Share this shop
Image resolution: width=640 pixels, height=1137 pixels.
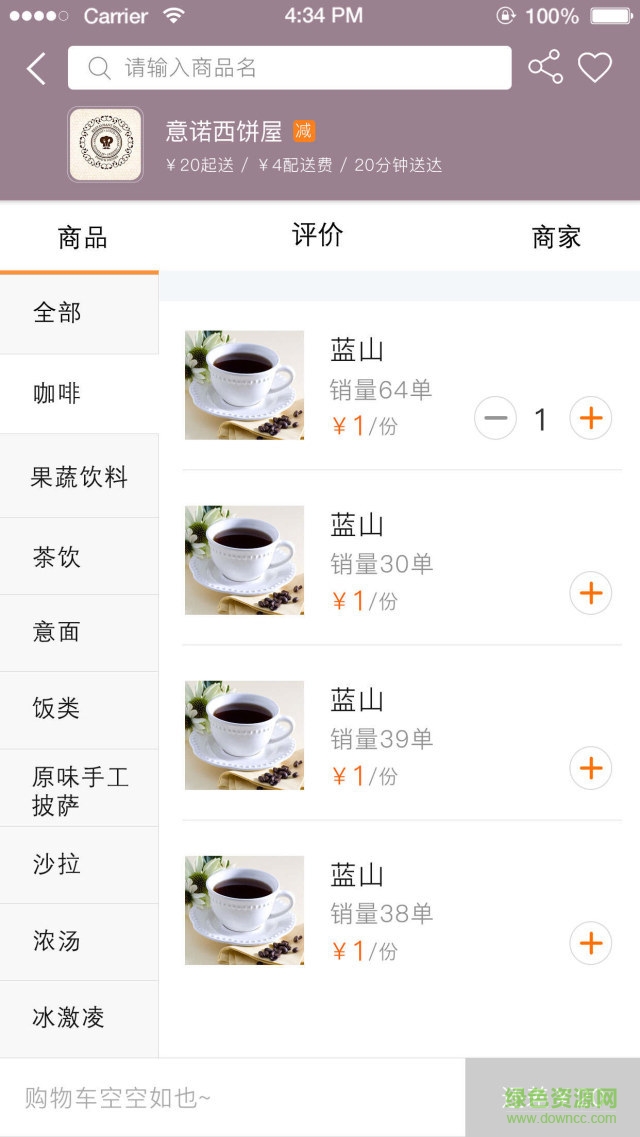545,68
